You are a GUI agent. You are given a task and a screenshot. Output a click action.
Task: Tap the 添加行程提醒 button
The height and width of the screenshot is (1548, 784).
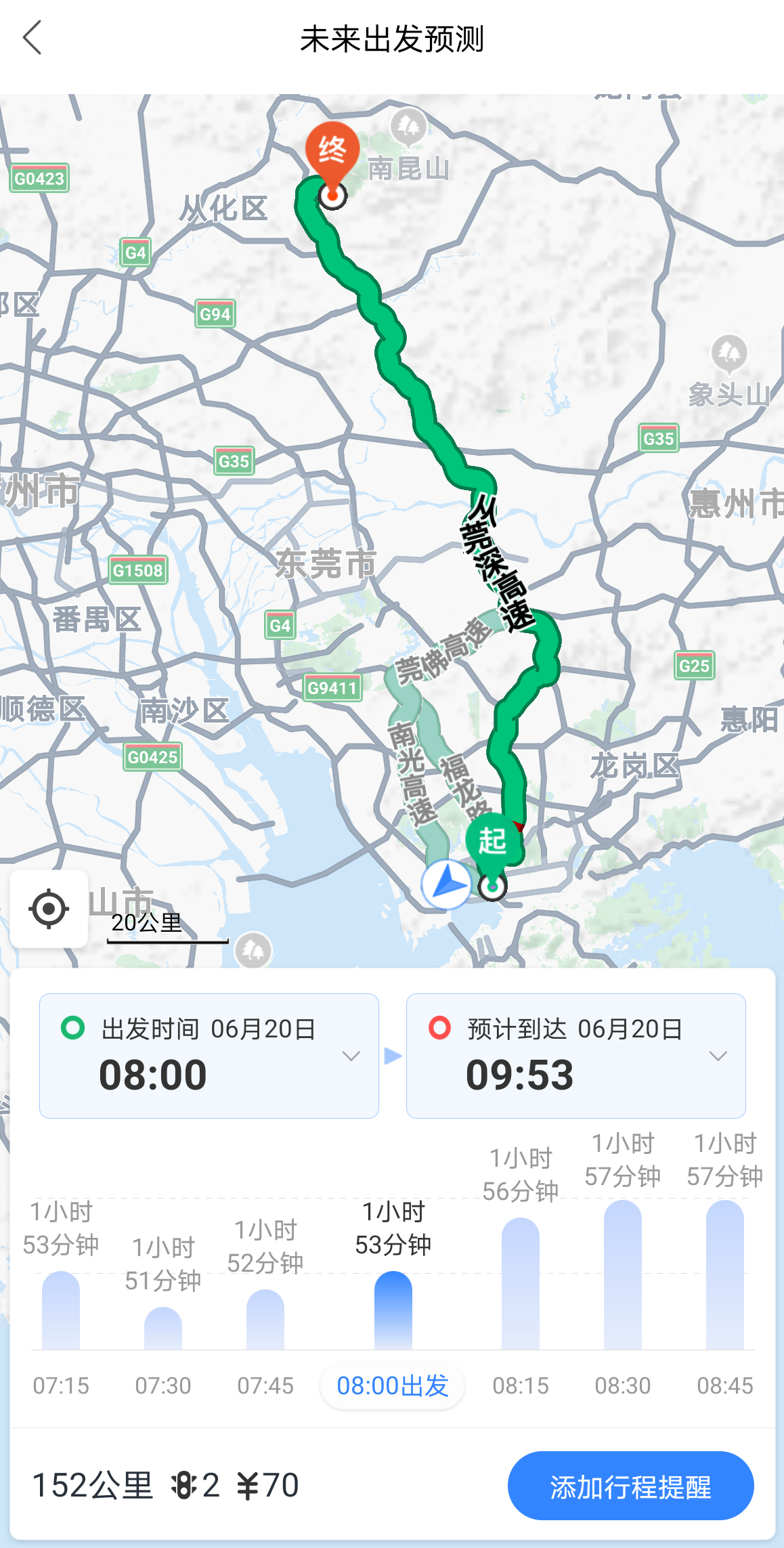(x=630, y=1486)
